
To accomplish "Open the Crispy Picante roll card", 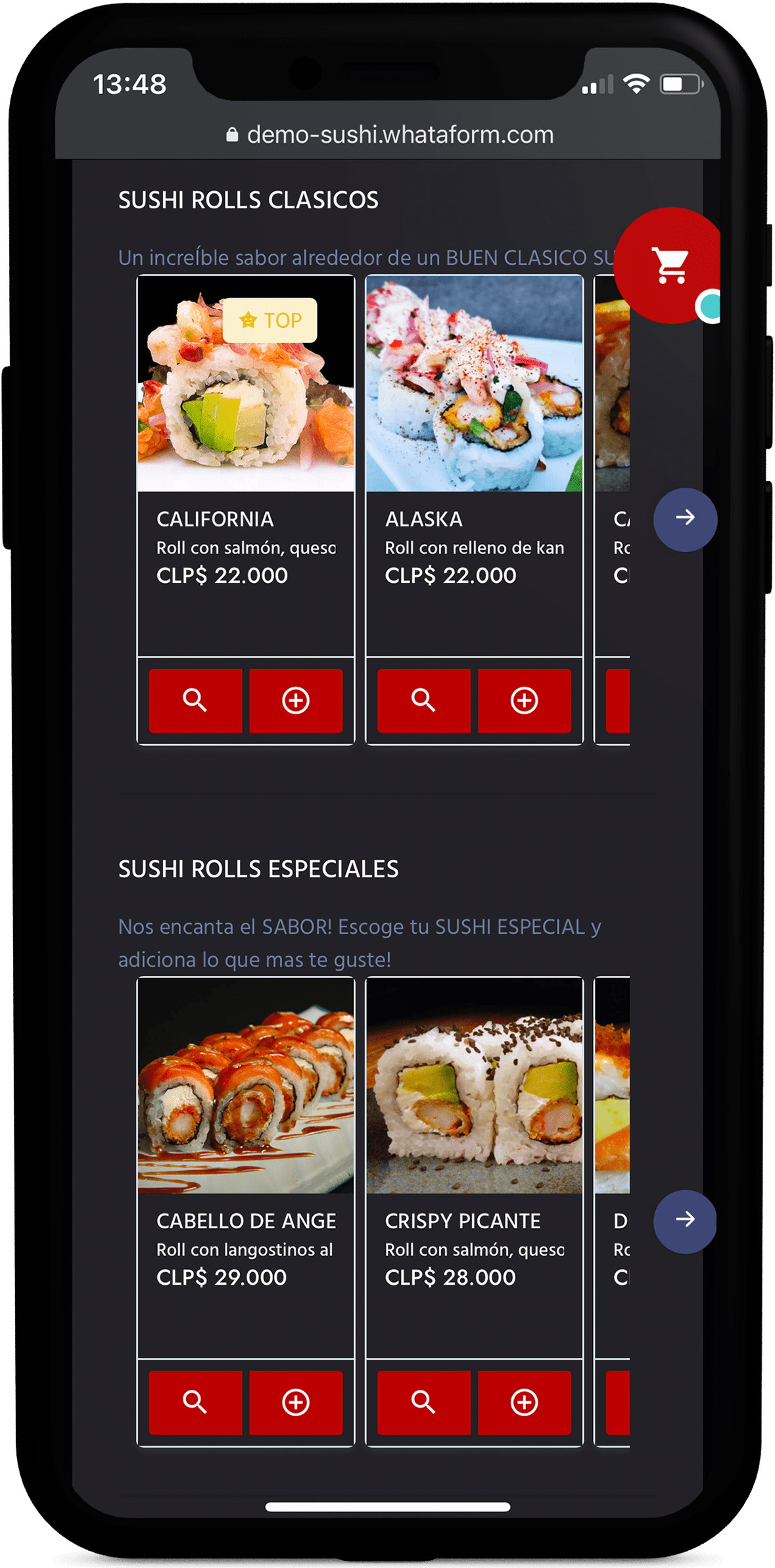I will click(x=474, y=1086).
